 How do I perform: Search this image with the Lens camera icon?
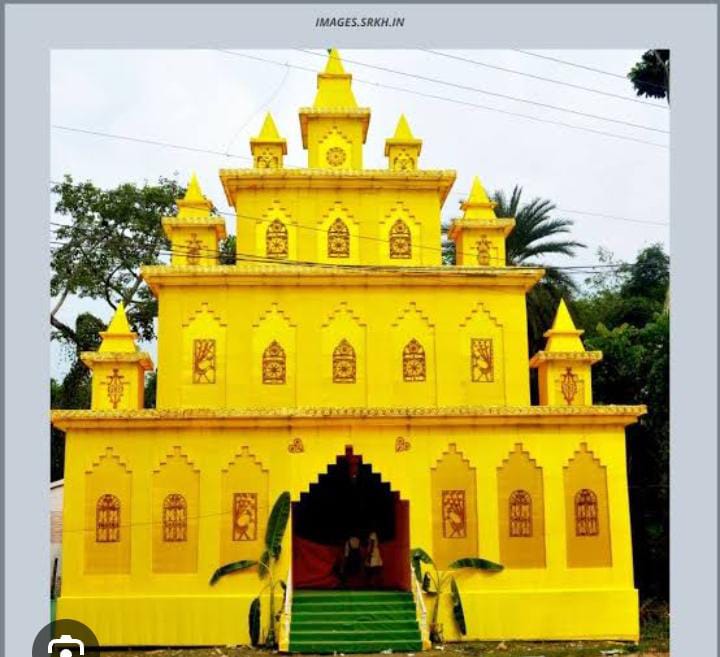pyautogui.click(x=66, y=645)
